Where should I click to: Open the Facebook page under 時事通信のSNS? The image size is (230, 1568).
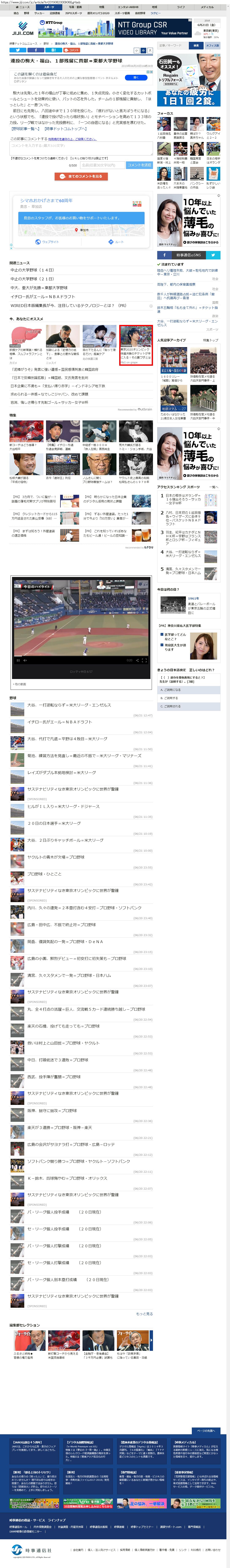pos(164,255)
